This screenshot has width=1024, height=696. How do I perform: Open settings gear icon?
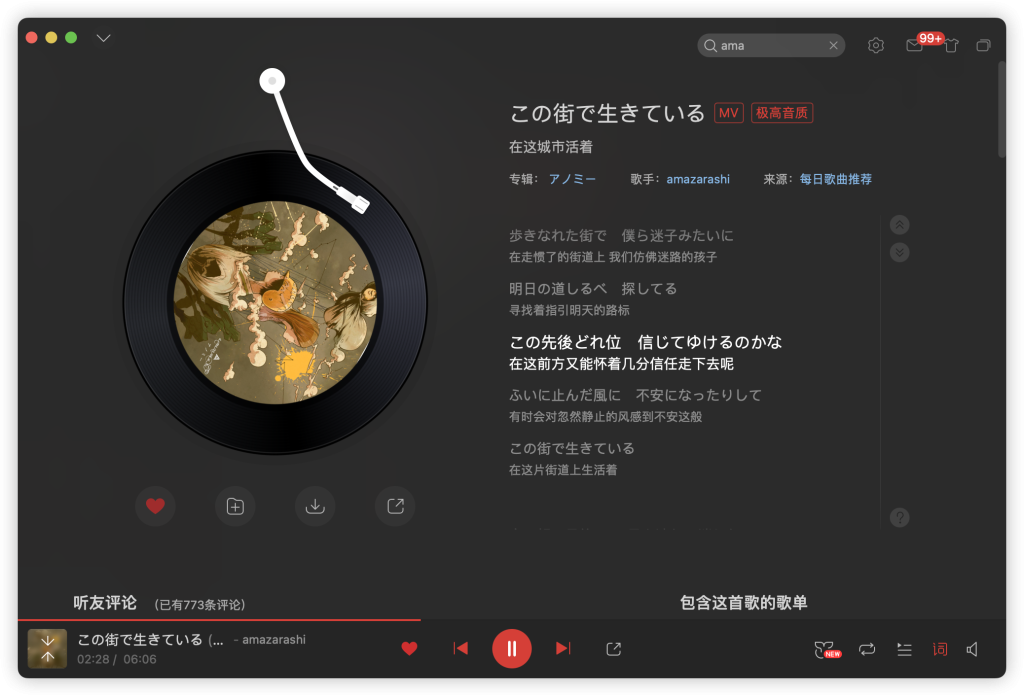coord(876,45)
